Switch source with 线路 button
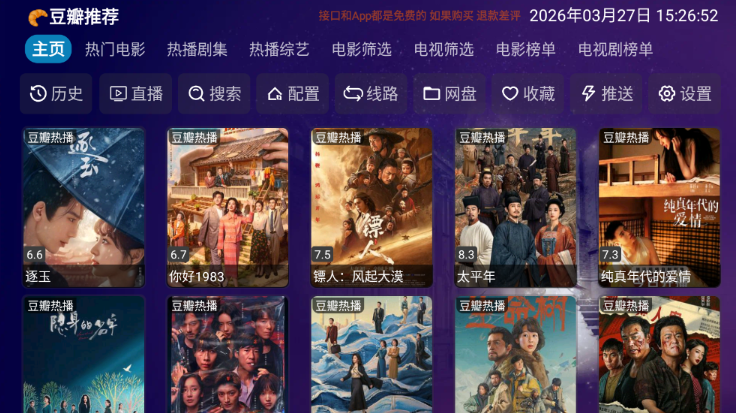This screenshot has height=413, width=736. pos(371,94)
